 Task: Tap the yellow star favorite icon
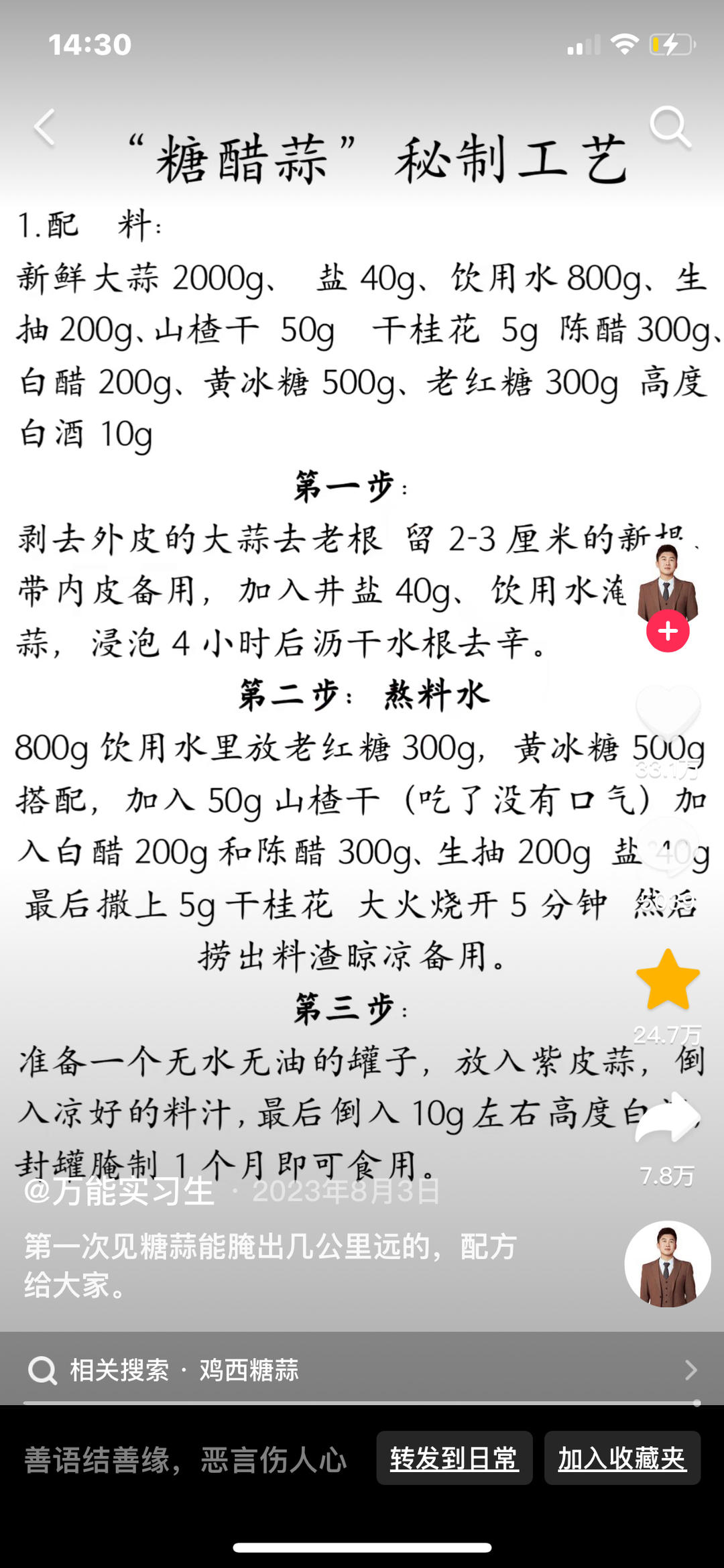[x=668, y=980]
